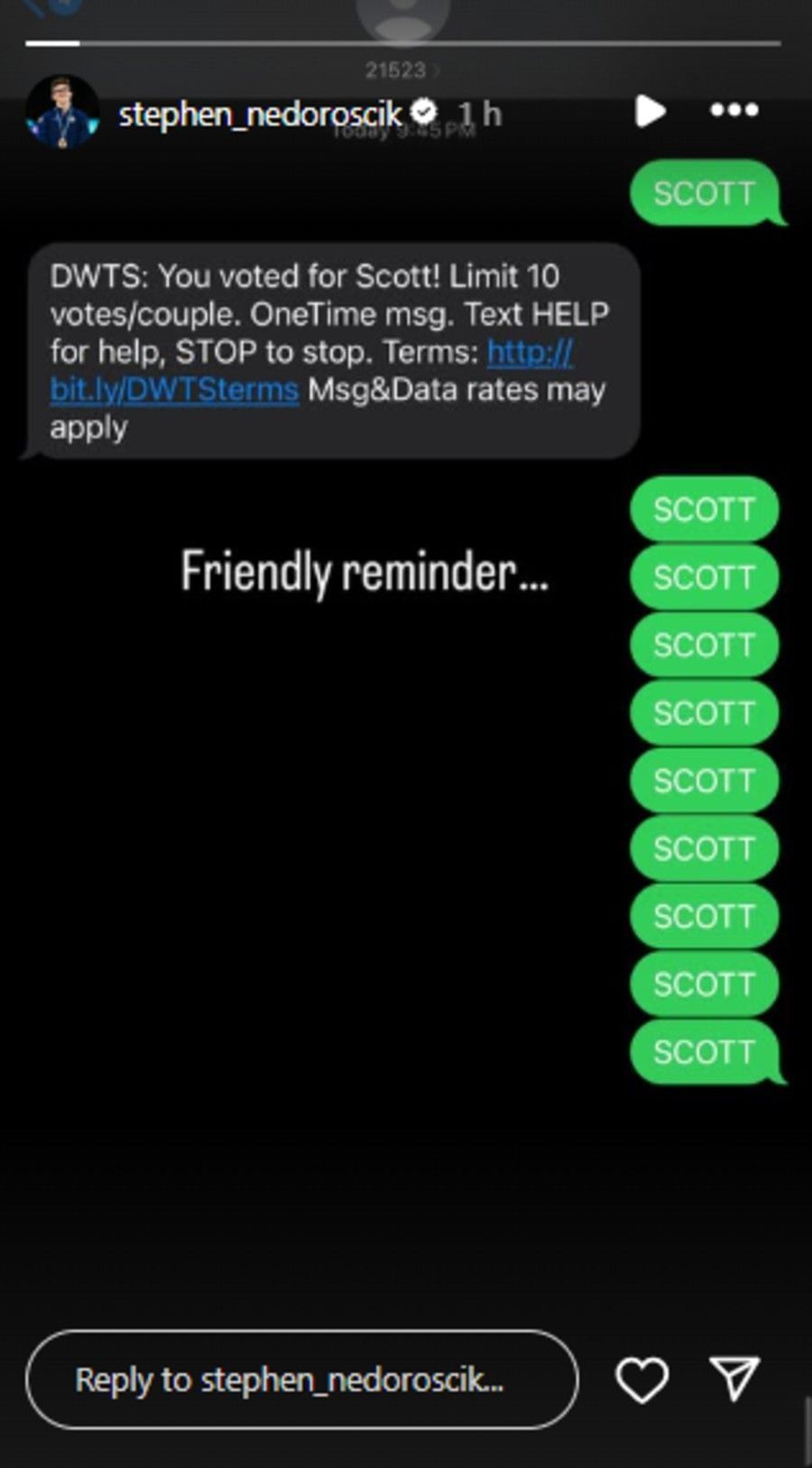Tap the stephen_nedoroscik username
The height and width of the screenshot is (1468, 812).
[260, 114]
